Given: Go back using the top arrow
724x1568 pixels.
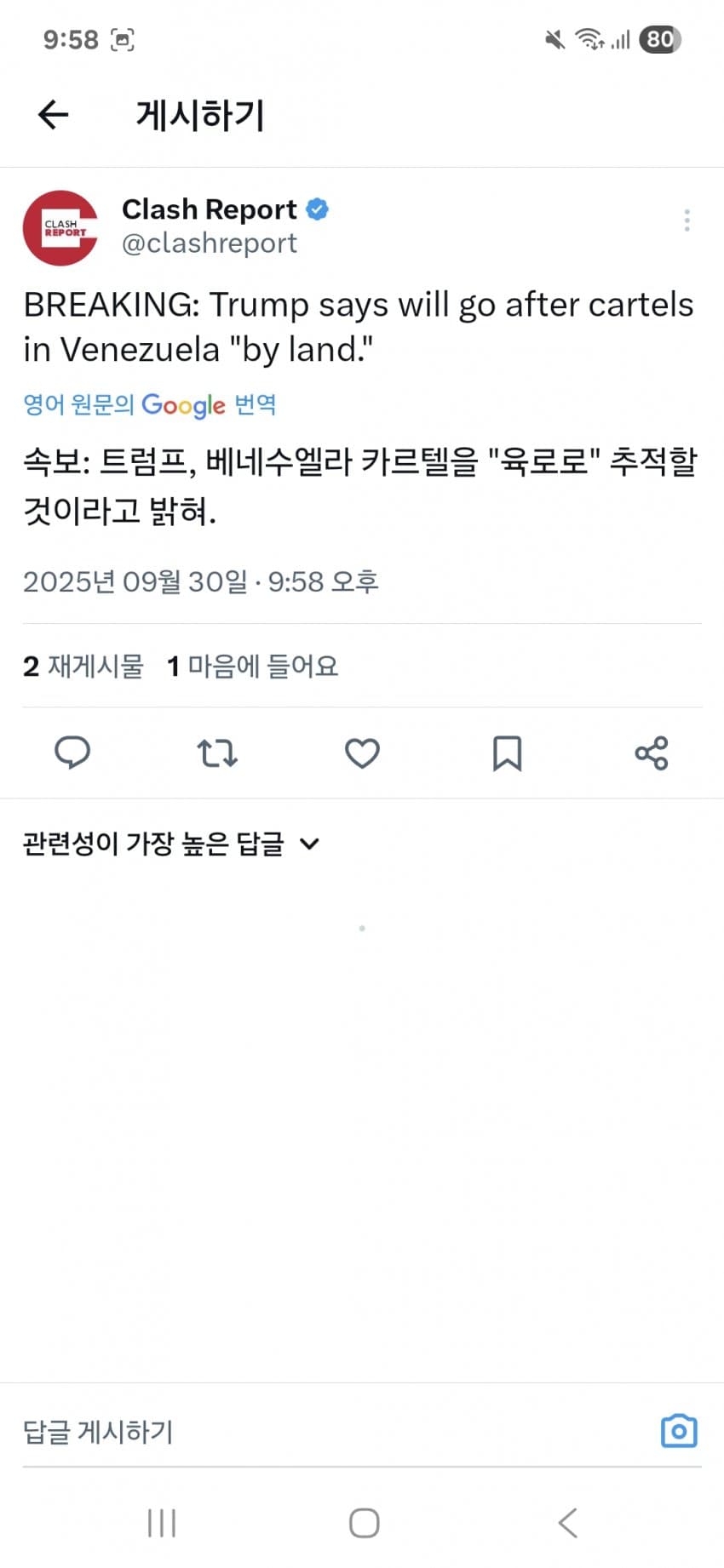Looking at the screenshot, I should pyautogui.click(x=53, y=114).
